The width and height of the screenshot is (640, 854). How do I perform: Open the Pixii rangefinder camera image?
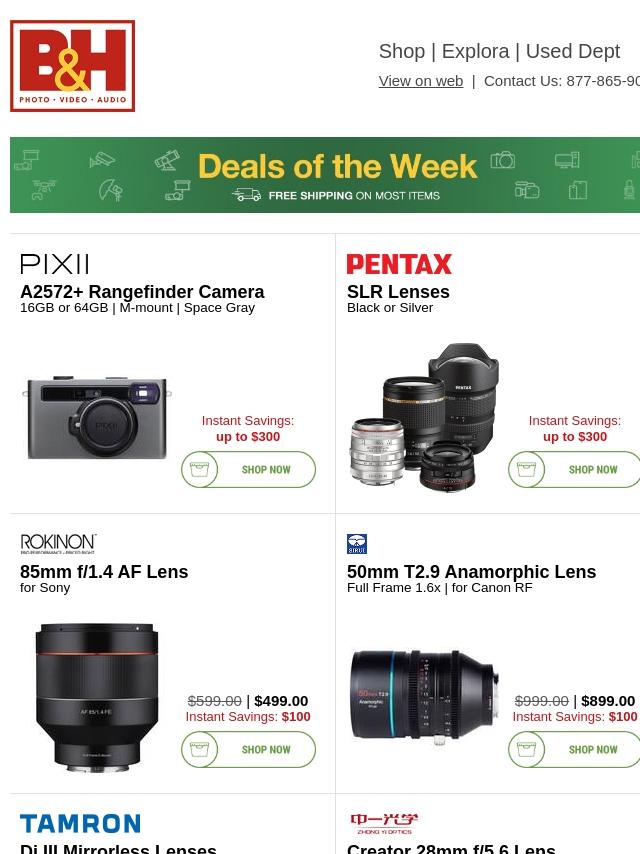coord(97,418)
